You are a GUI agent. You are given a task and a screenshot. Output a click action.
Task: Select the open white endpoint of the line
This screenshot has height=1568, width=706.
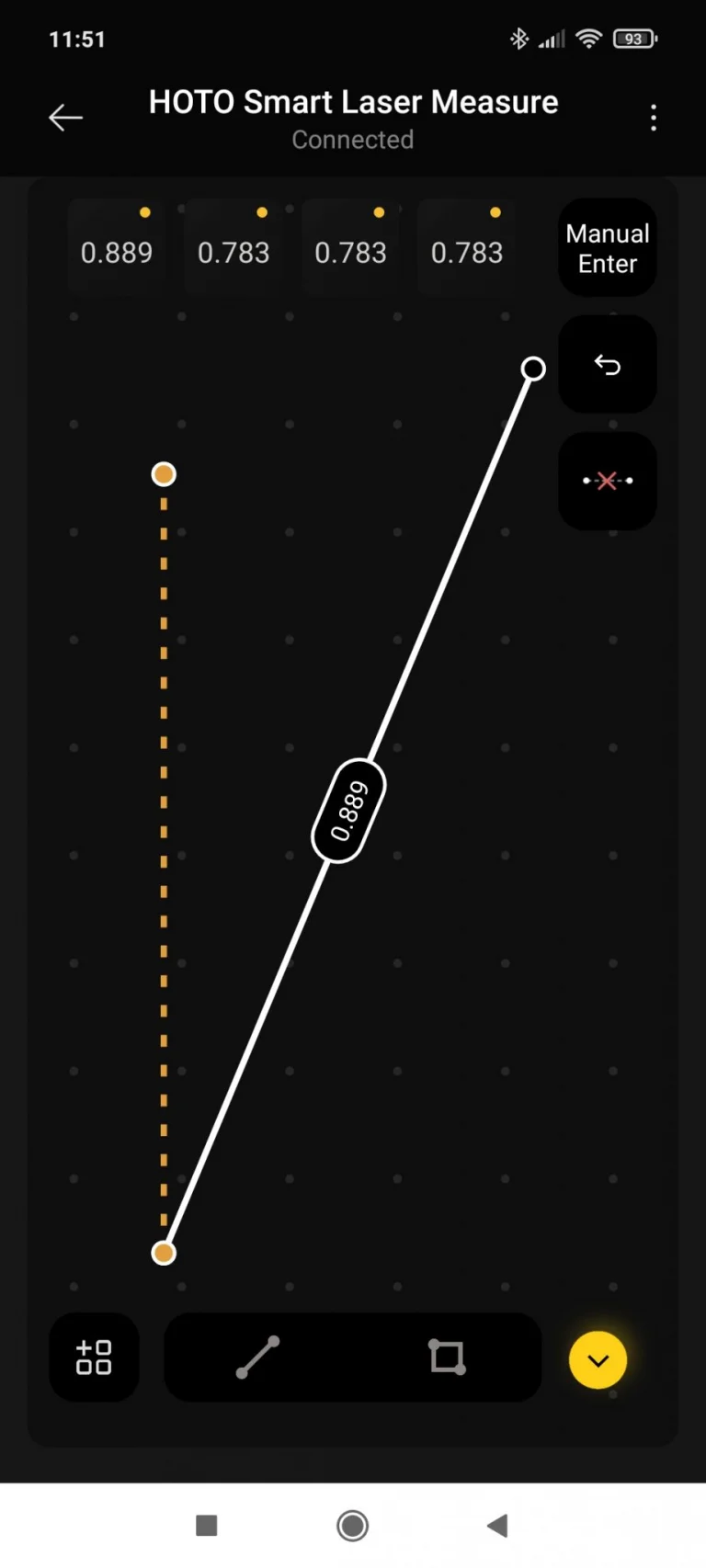(533, 369)
